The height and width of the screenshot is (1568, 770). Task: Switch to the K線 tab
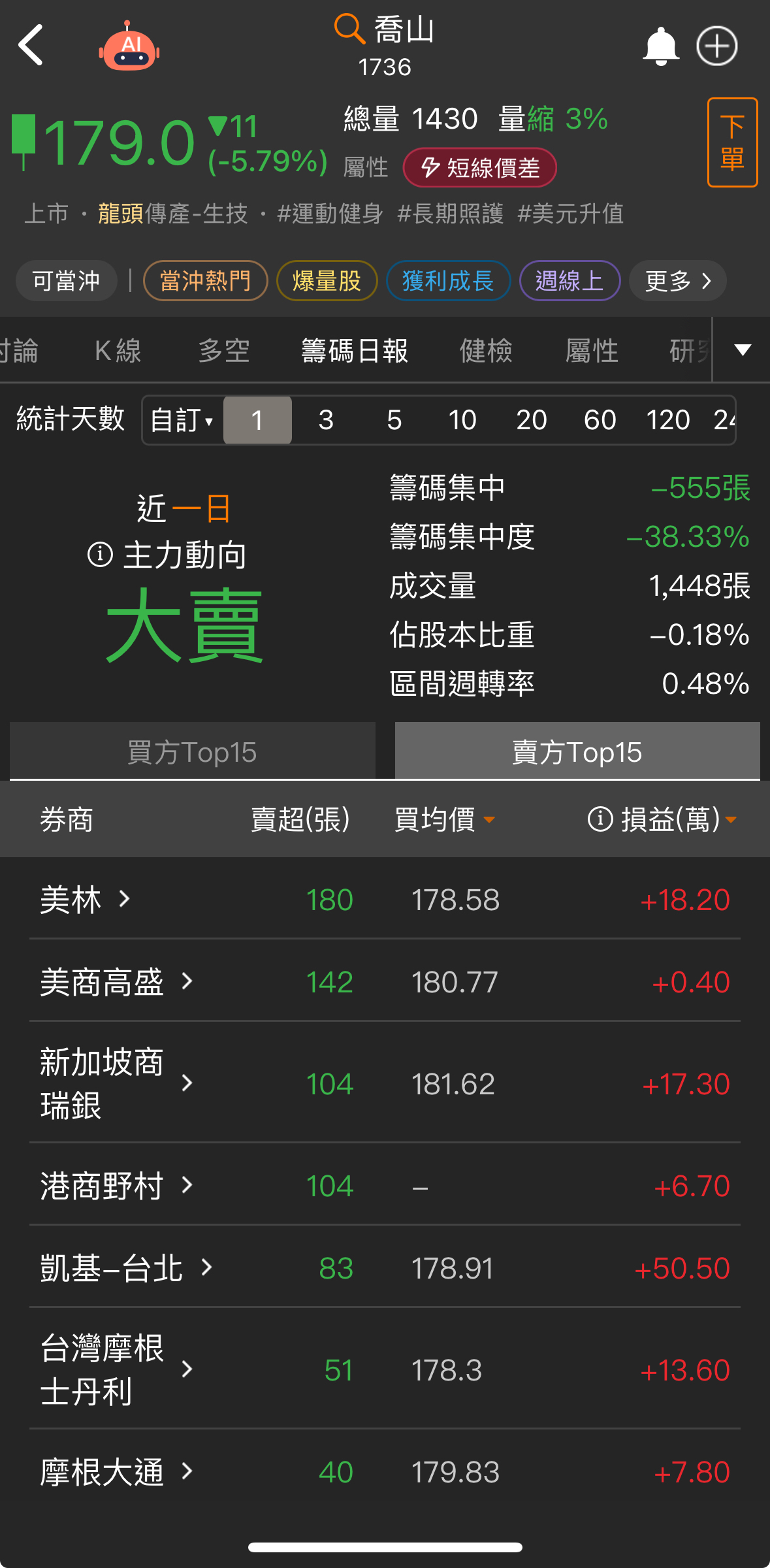coord(118,351)
